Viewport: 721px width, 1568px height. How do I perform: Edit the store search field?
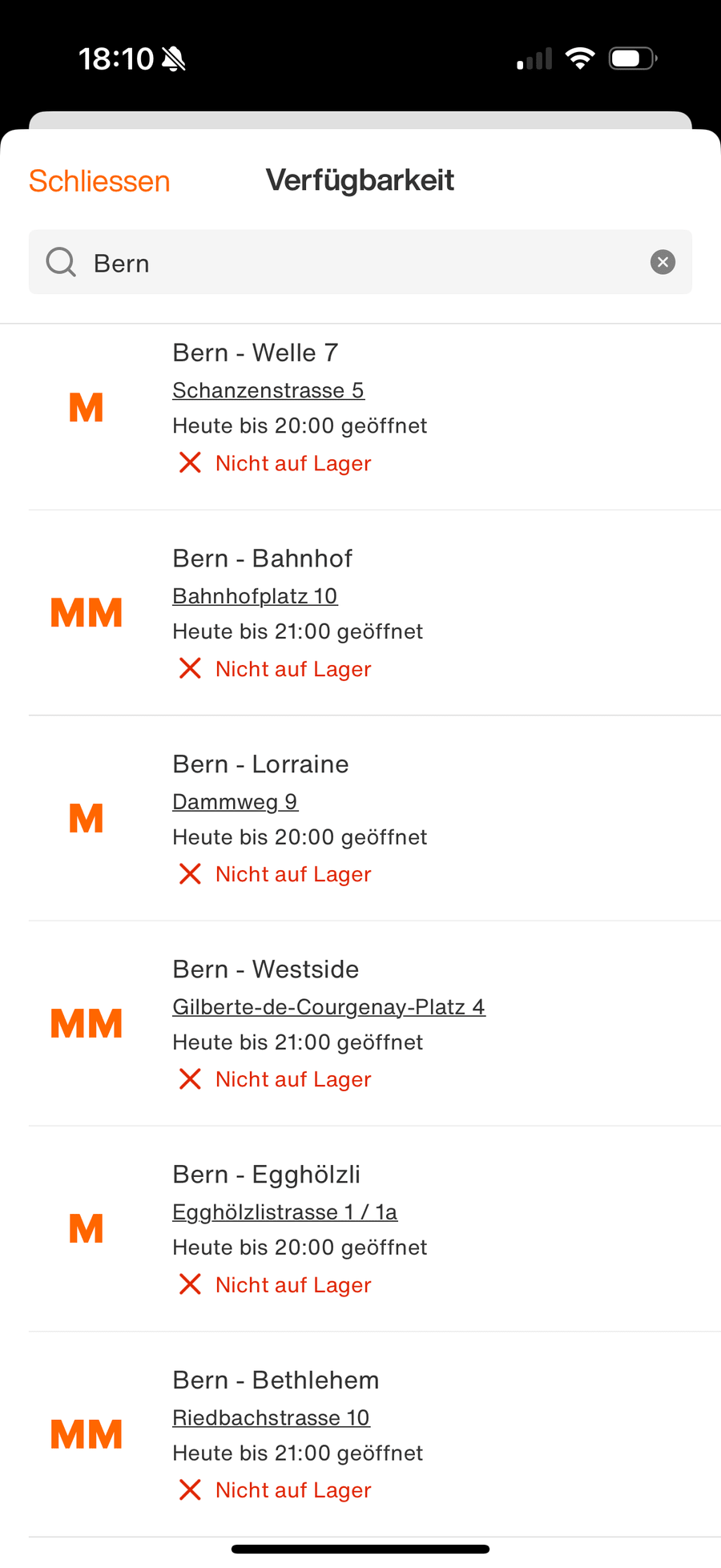coord(360,262)
